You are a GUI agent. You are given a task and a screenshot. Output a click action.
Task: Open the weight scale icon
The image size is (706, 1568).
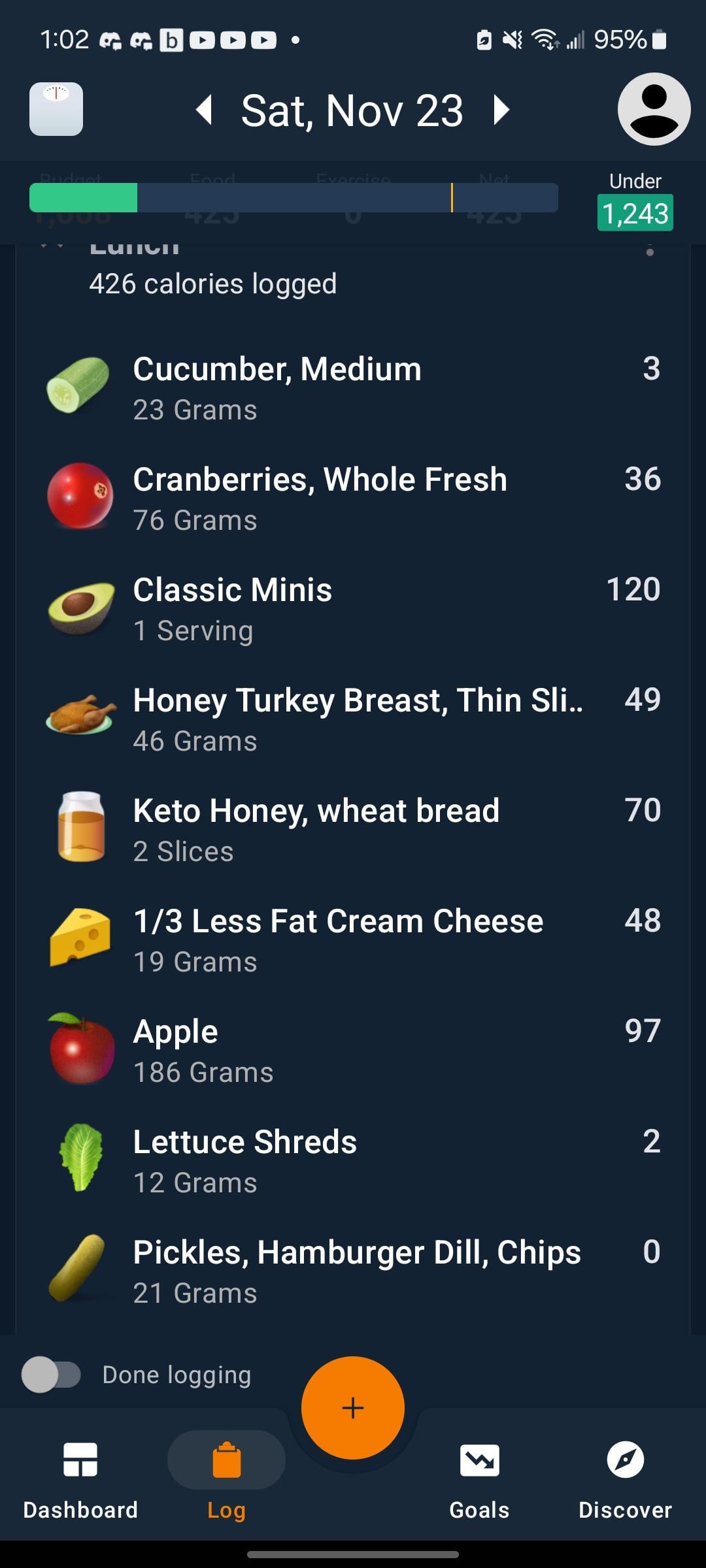tap(56, 109)
